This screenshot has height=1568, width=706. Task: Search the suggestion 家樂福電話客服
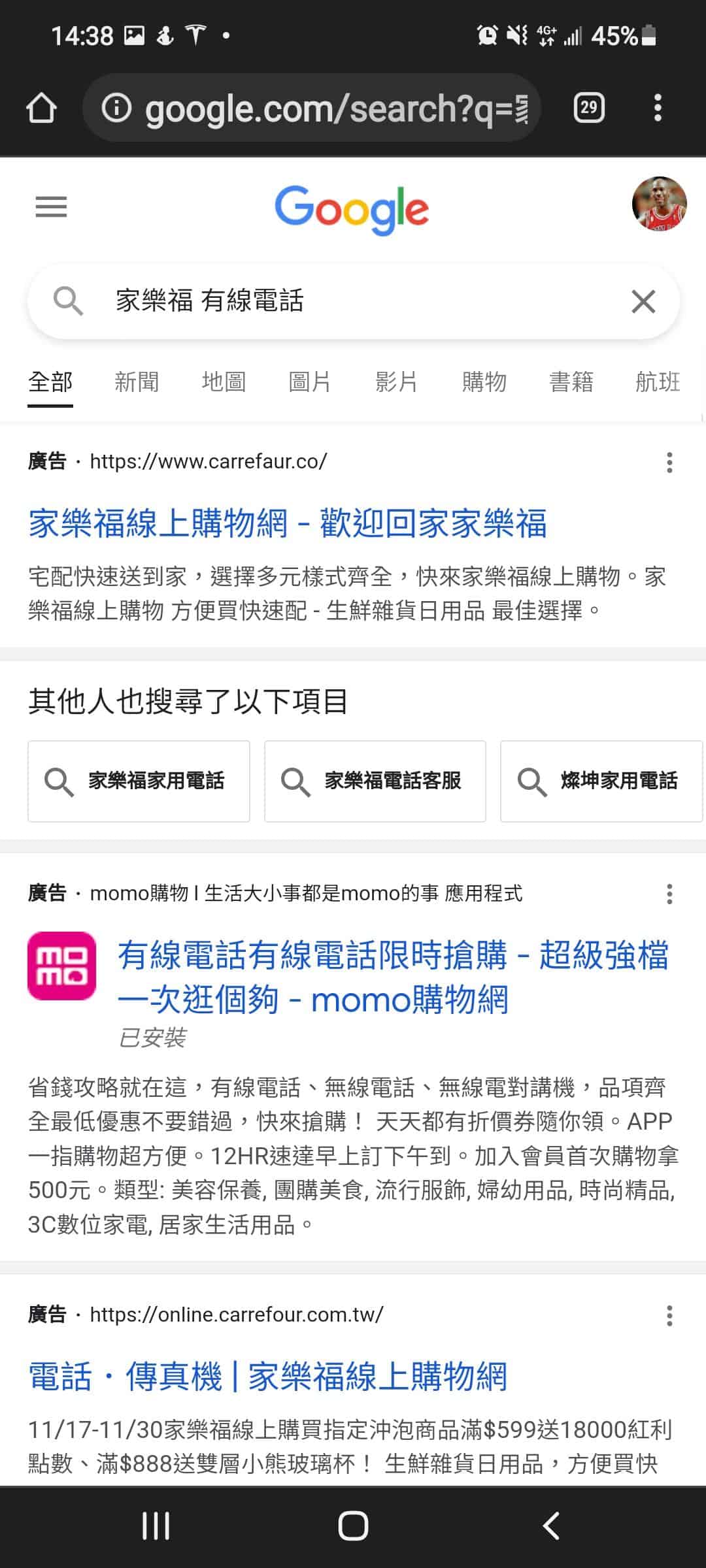click(x=375, y=781)
